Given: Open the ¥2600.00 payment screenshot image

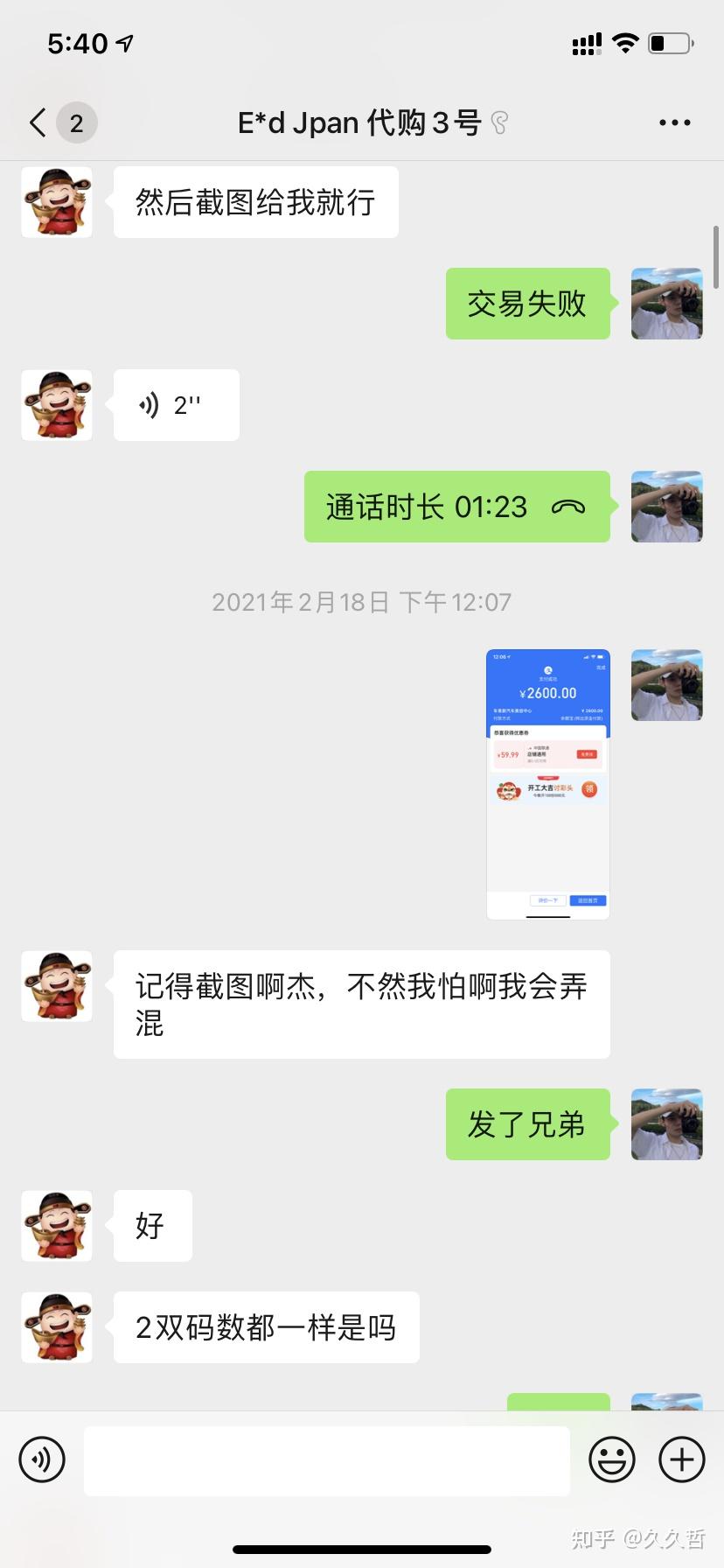Looking at the screenshot, I should 547,784.
